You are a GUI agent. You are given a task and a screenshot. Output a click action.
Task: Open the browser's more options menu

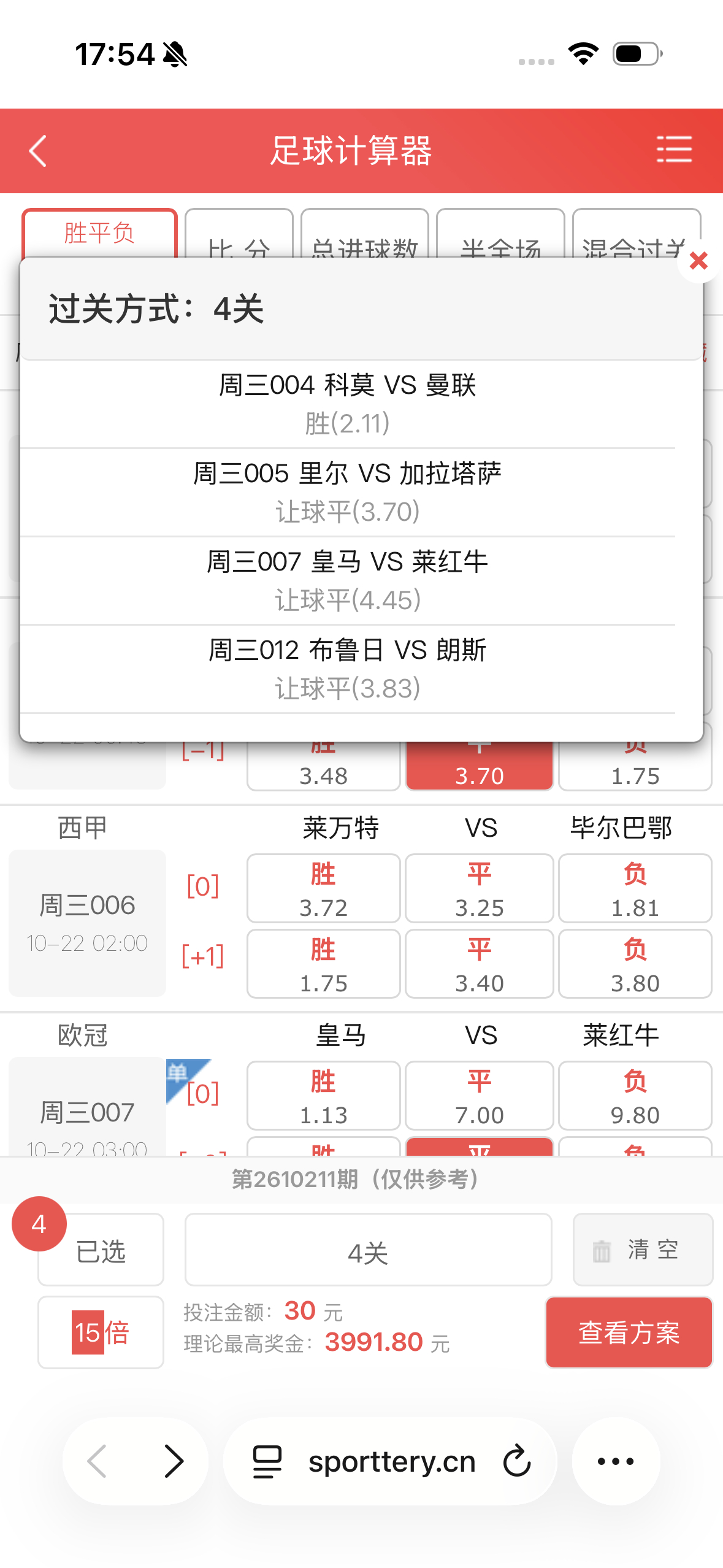[616, 1461]
